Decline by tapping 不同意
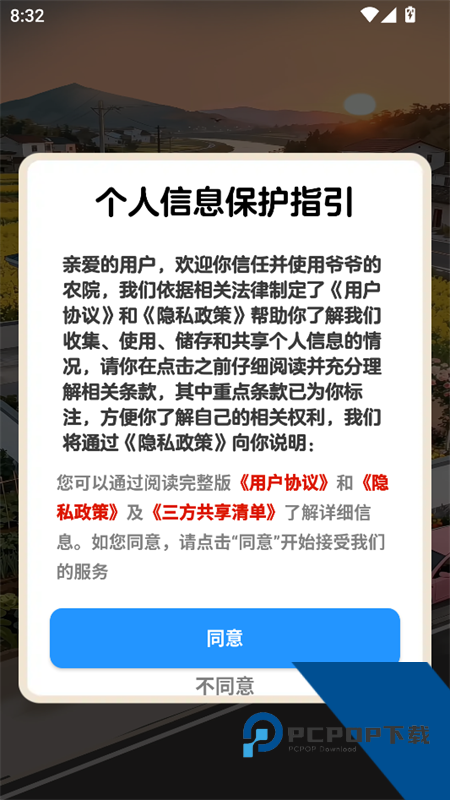This screenshot has width=450, height=800. click(224, 686)
